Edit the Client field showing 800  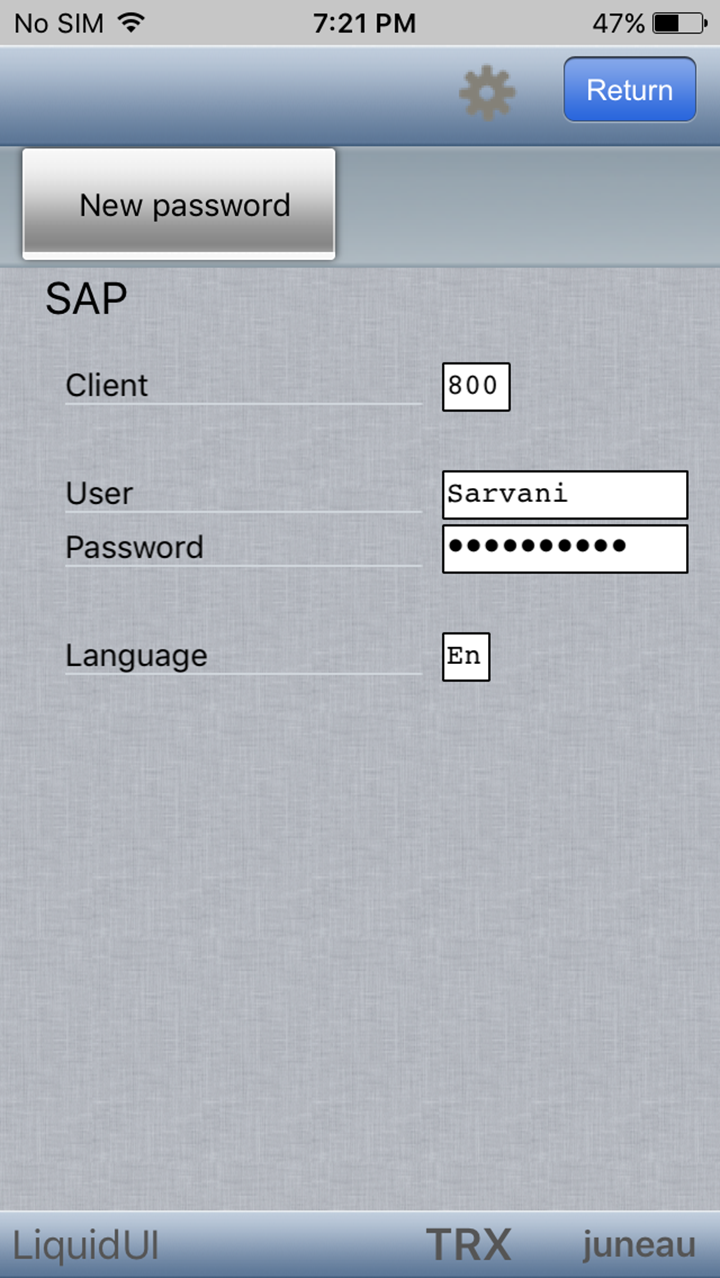pos(476,387)
